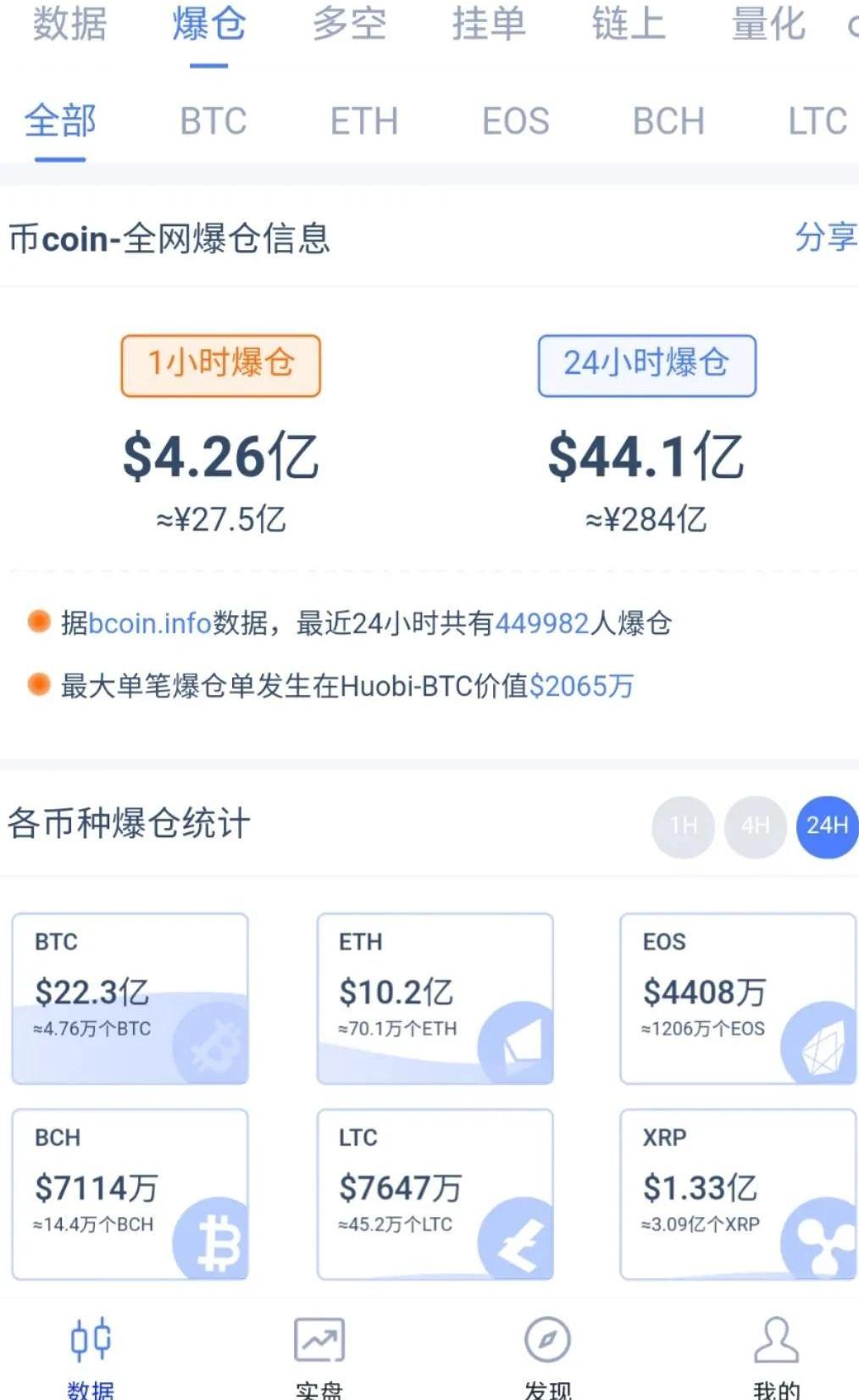Switch coin stats to 1H
This screenshot has height=1400, width=859.
point(683,825)
